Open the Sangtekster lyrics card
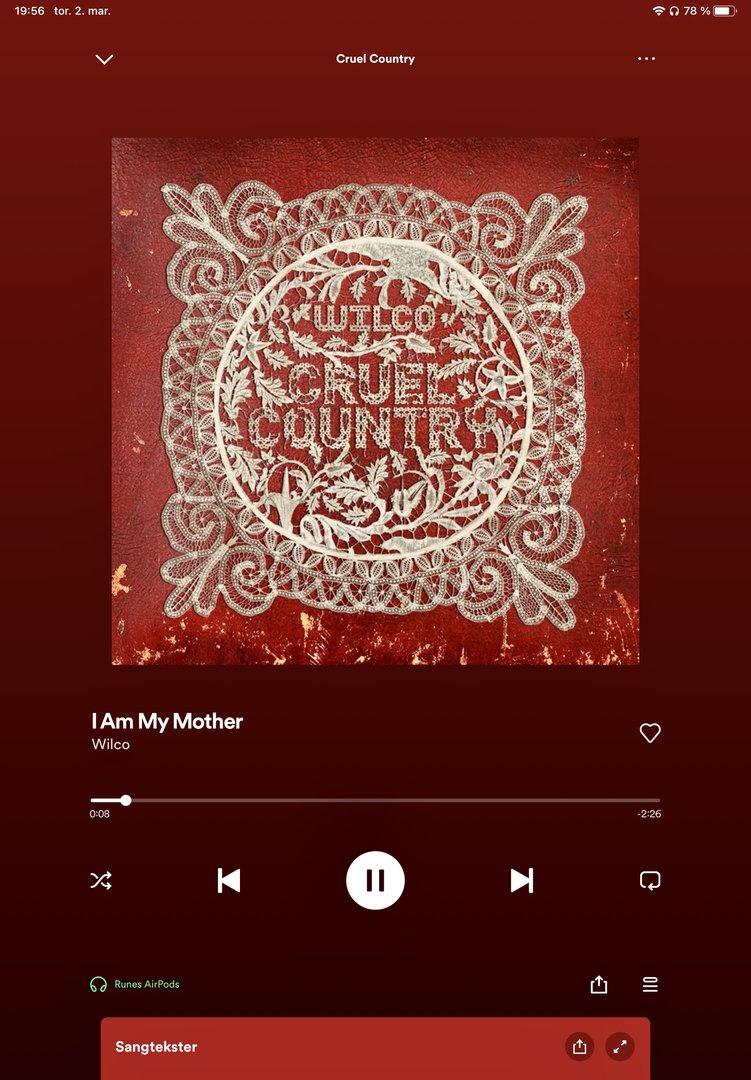Image resolution: width=751 pixels, height=1080 pixels. pyautogui.click(x=300, y=1047)
